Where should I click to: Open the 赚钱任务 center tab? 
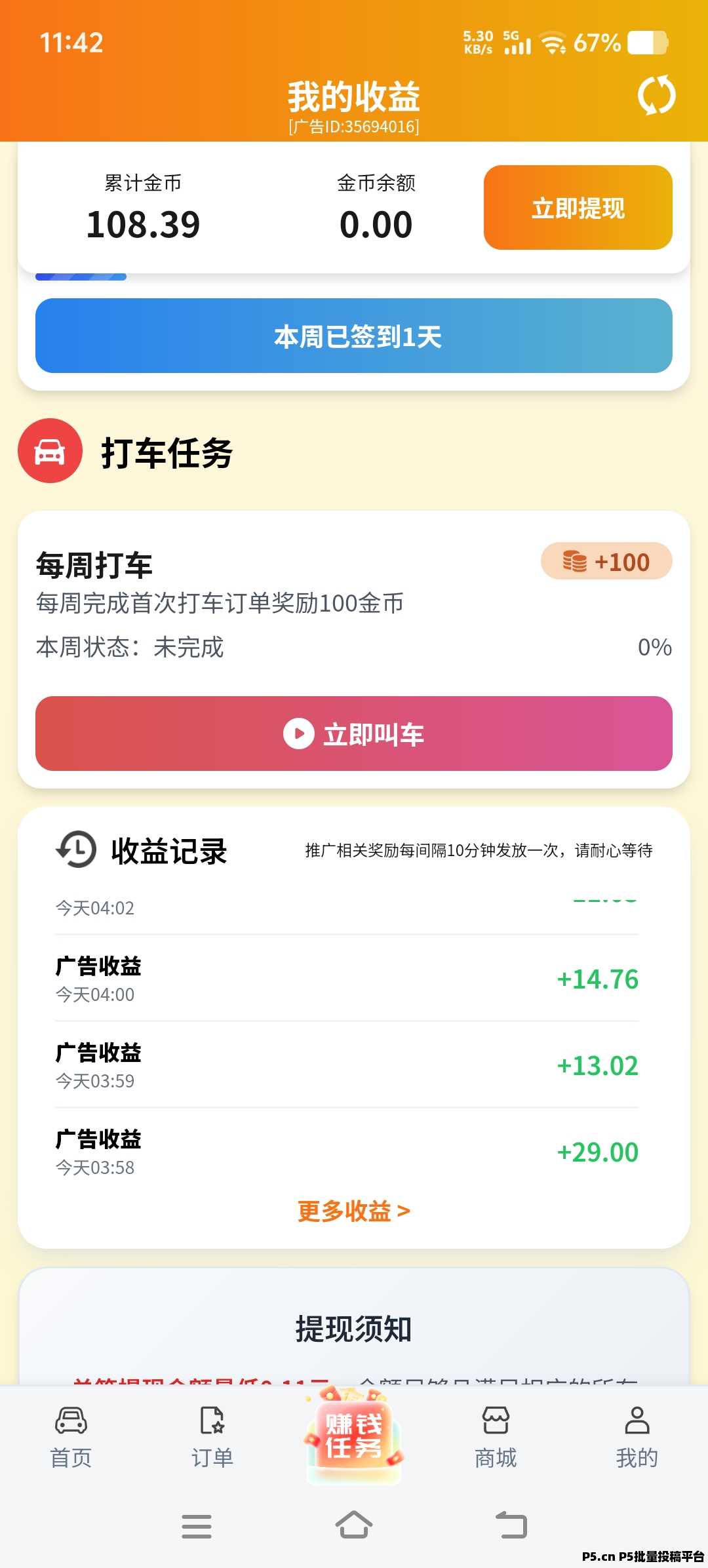354,1436
